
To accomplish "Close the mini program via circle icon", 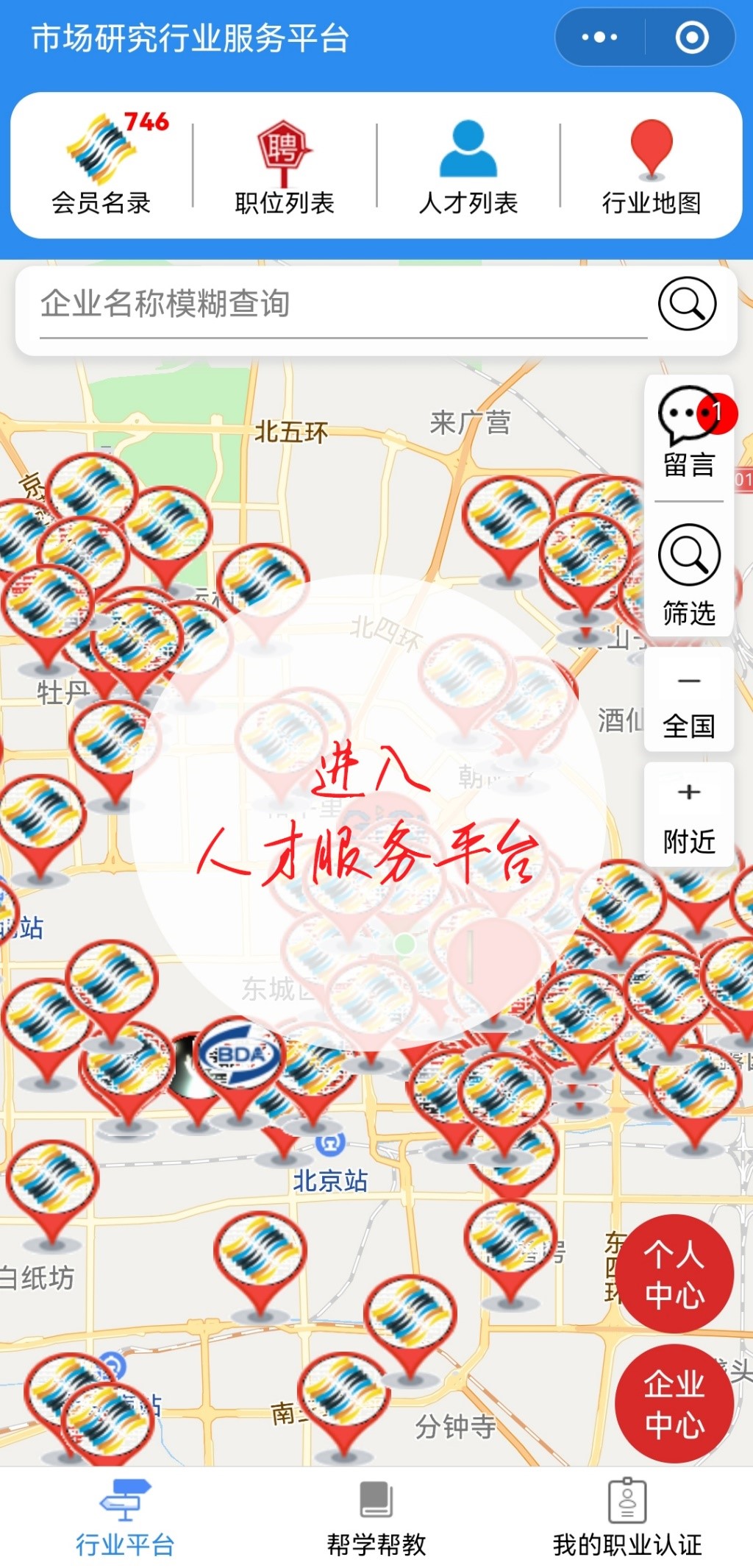I will (691, 37).
